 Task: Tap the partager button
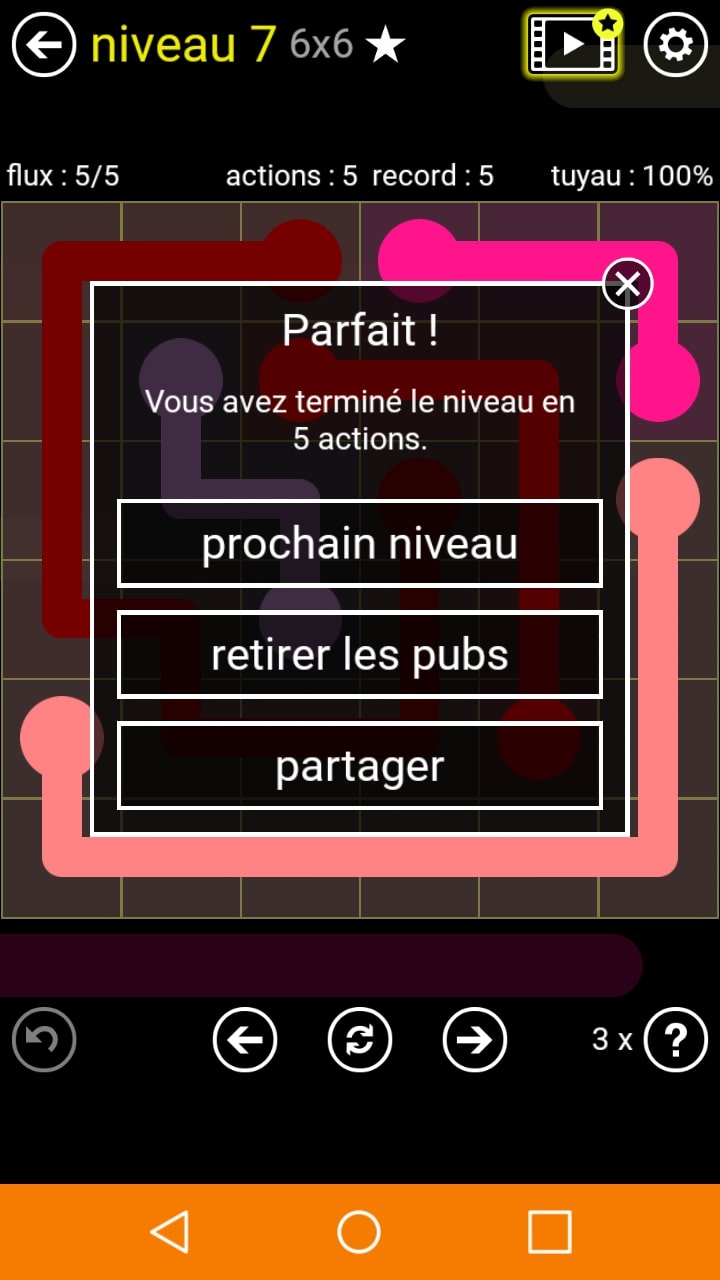tap(360, 766)
